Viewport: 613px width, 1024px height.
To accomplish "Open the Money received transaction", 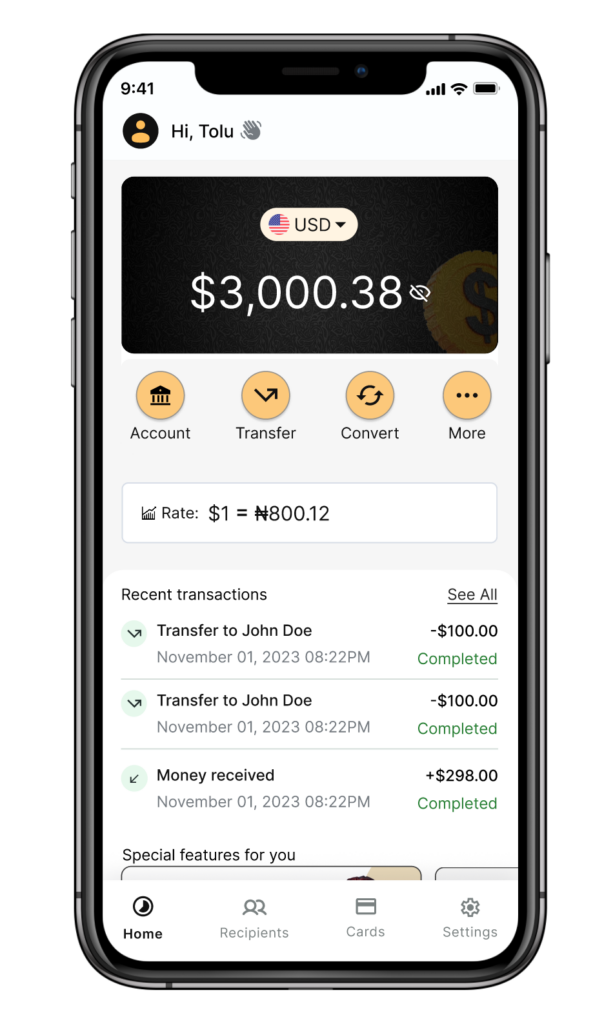I will pyautogui.click(x=309, y=788).
